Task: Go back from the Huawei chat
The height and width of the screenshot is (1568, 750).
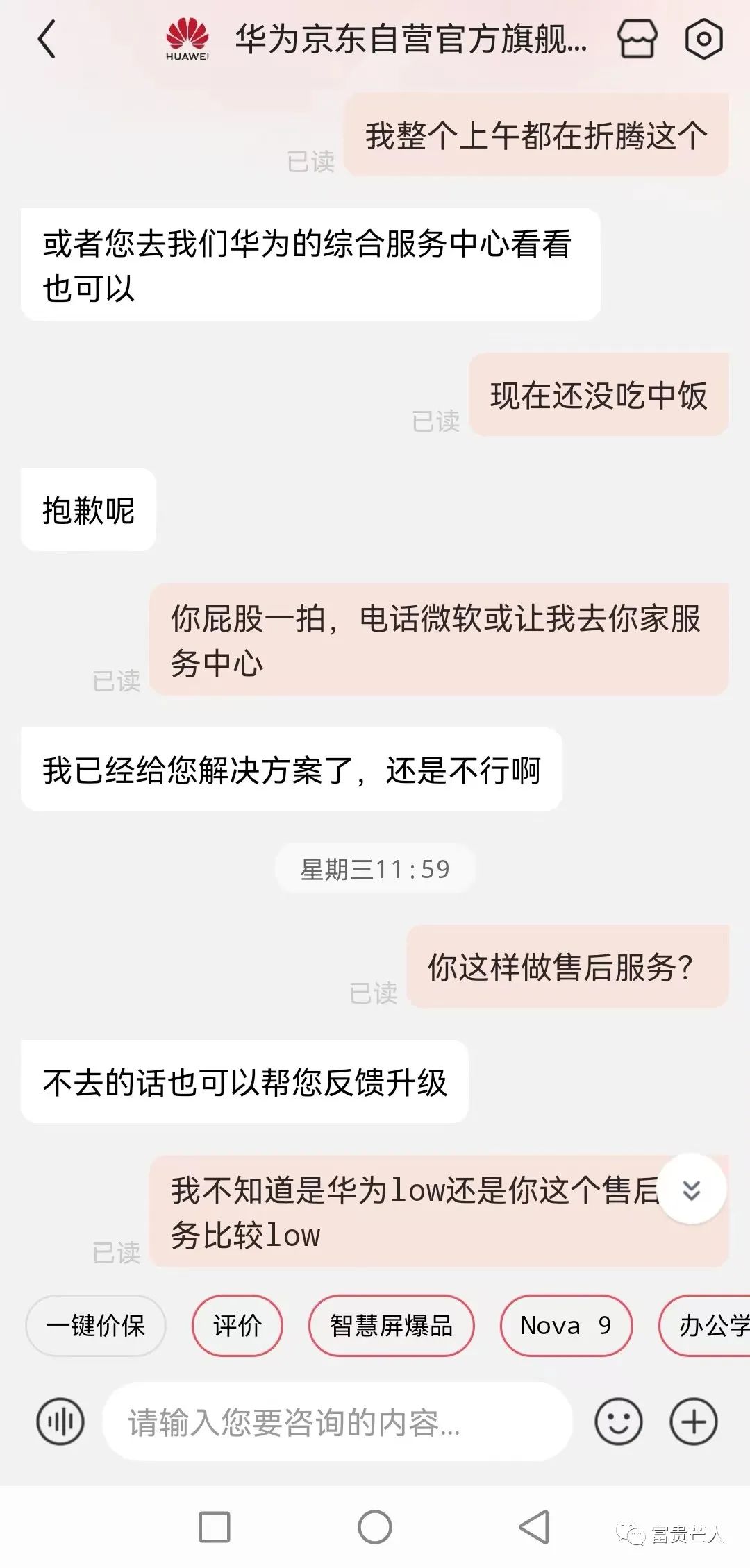Action: click(x=47, y=39)
